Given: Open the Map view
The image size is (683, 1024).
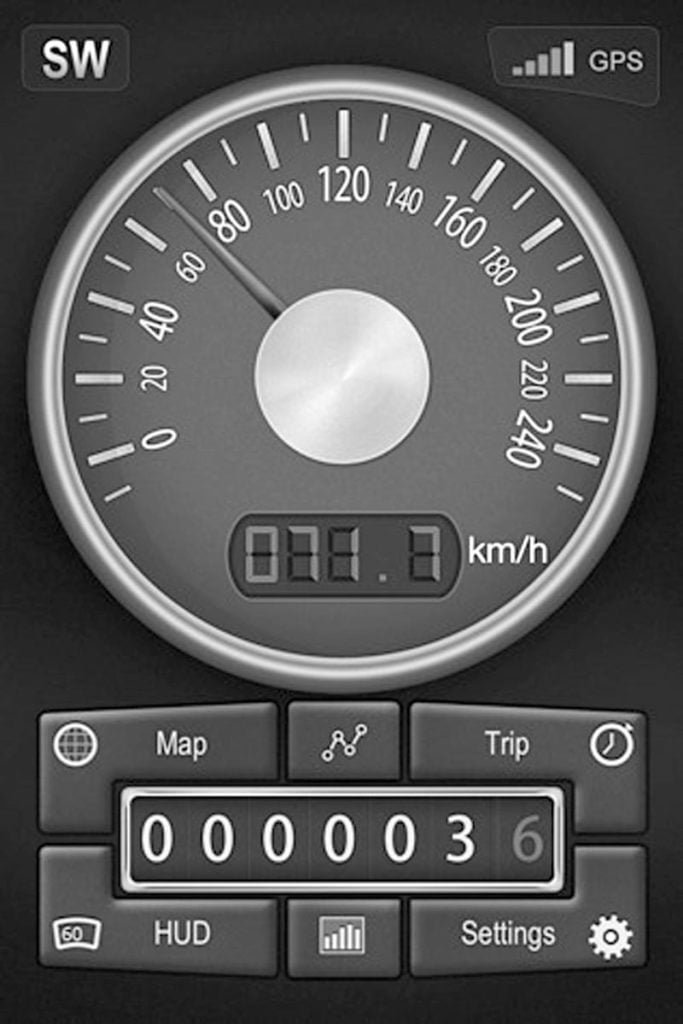Looking at the screenshot, I should point(160,744).
